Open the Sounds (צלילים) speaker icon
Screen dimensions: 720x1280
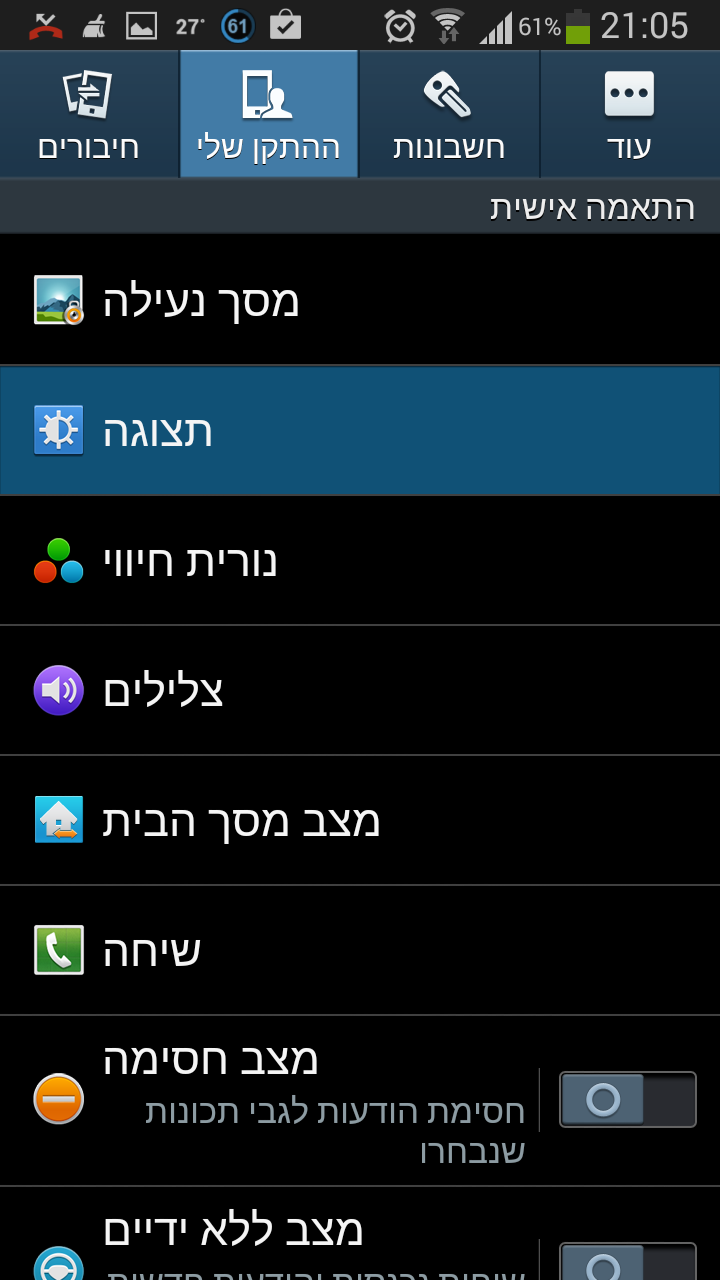tap(58, 691)
